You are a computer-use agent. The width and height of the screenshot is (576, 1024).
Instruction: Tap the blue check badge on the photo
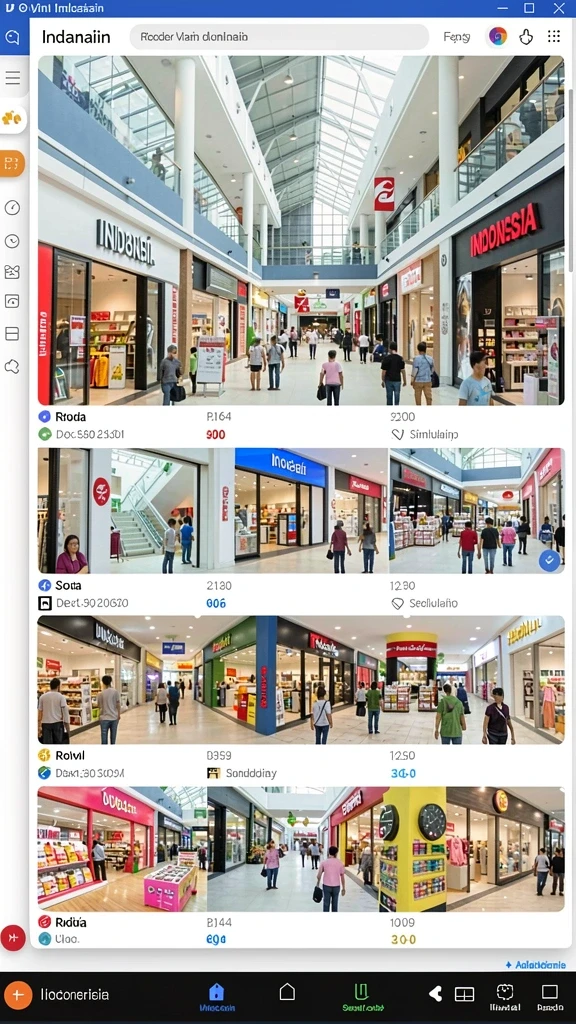[x=550, y=561]
